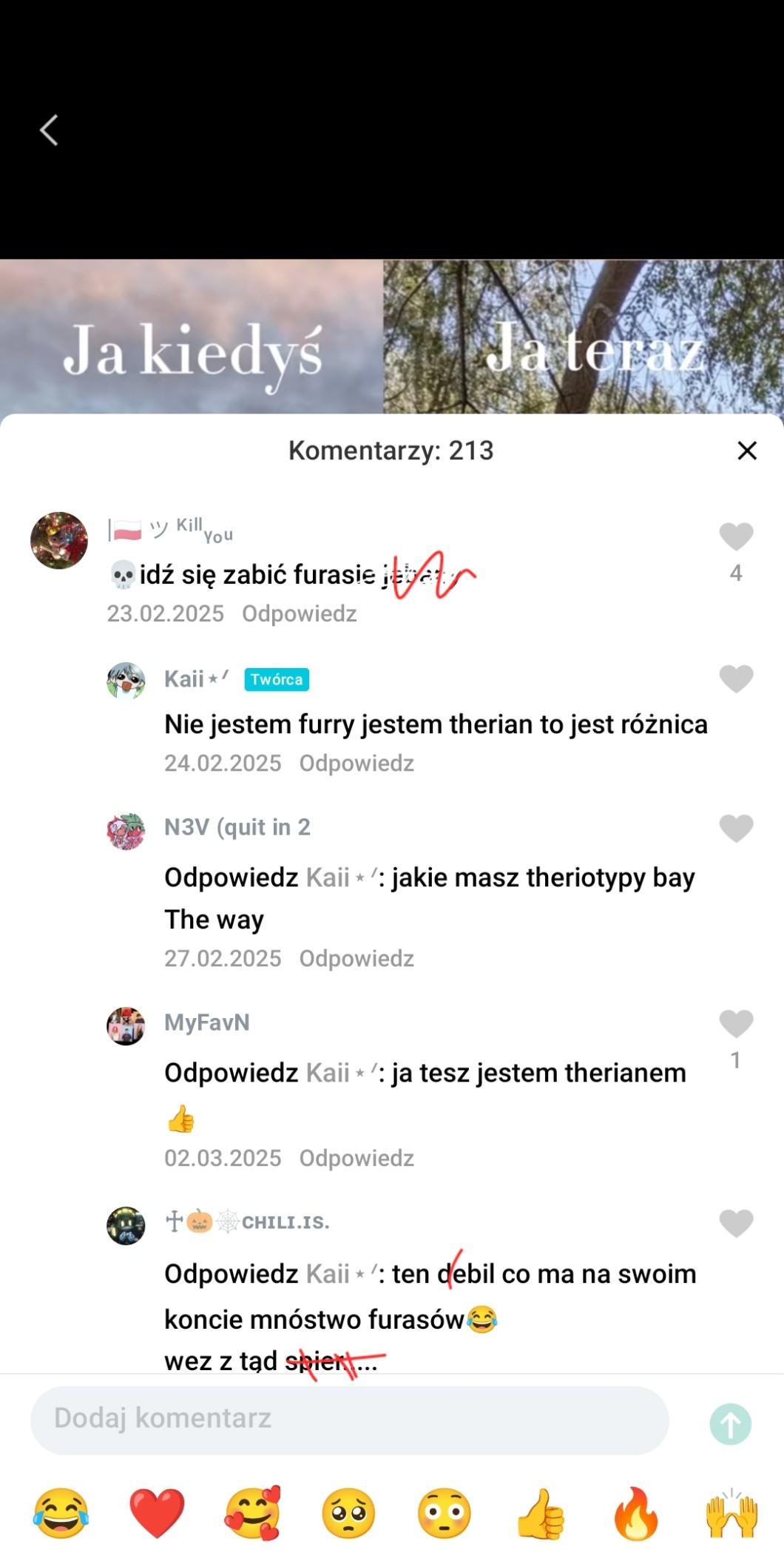This screenshot has width=784, height=1564.
Task: Like MyFavN's reply
Action: point(735,1024)
